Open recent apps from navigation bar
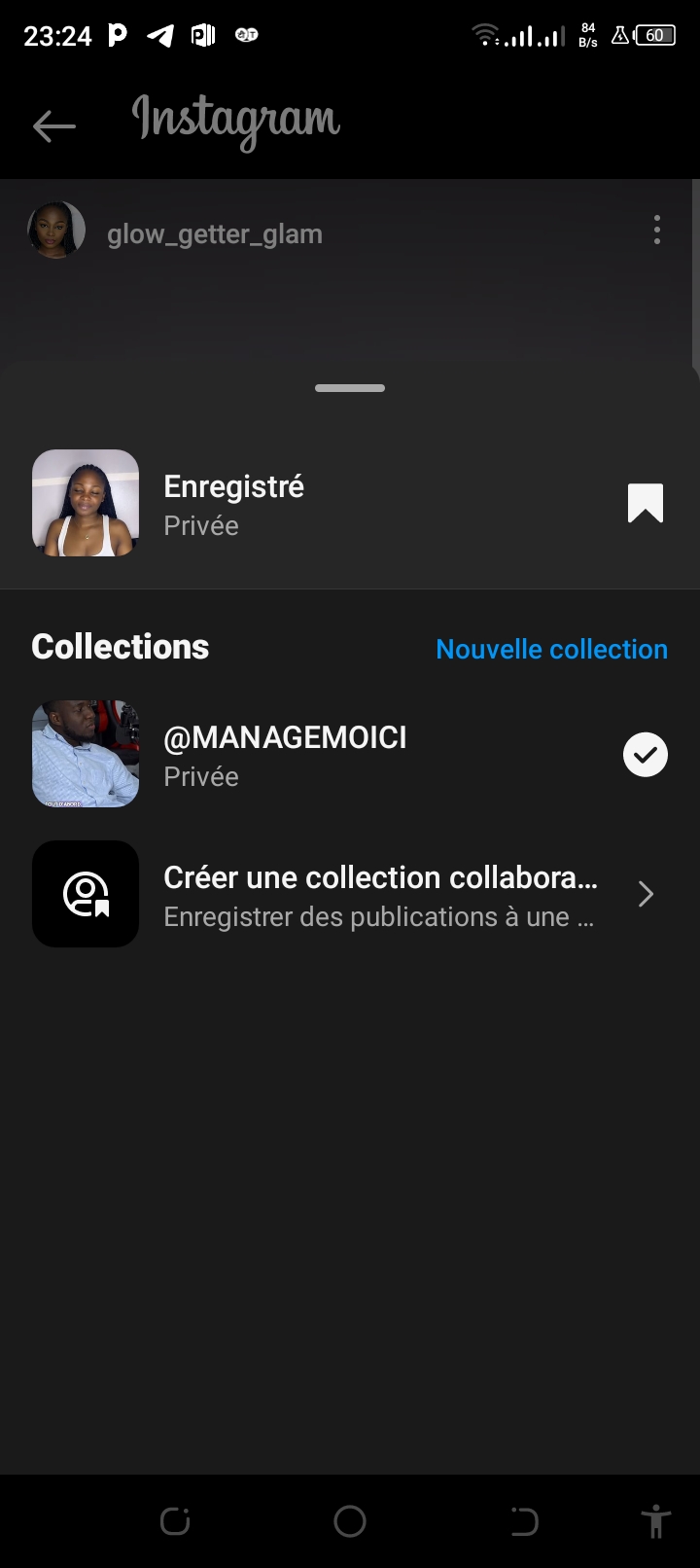The width and height of the screenshot is (700, 1568). coord(175,1521)
